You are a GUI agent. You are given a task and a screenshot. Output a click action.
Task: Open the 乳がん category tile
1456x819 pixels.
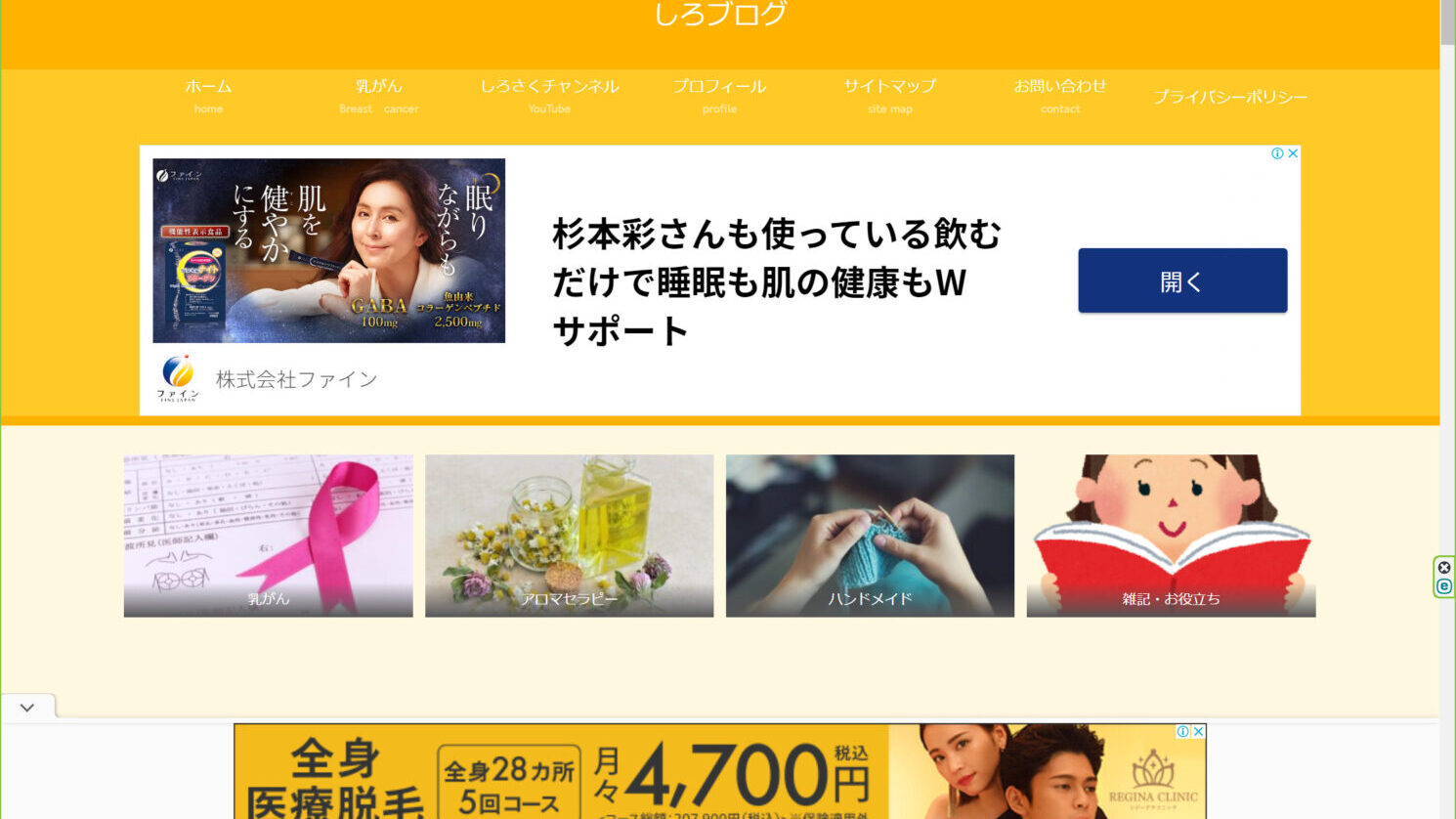click(x=268, y=536)
